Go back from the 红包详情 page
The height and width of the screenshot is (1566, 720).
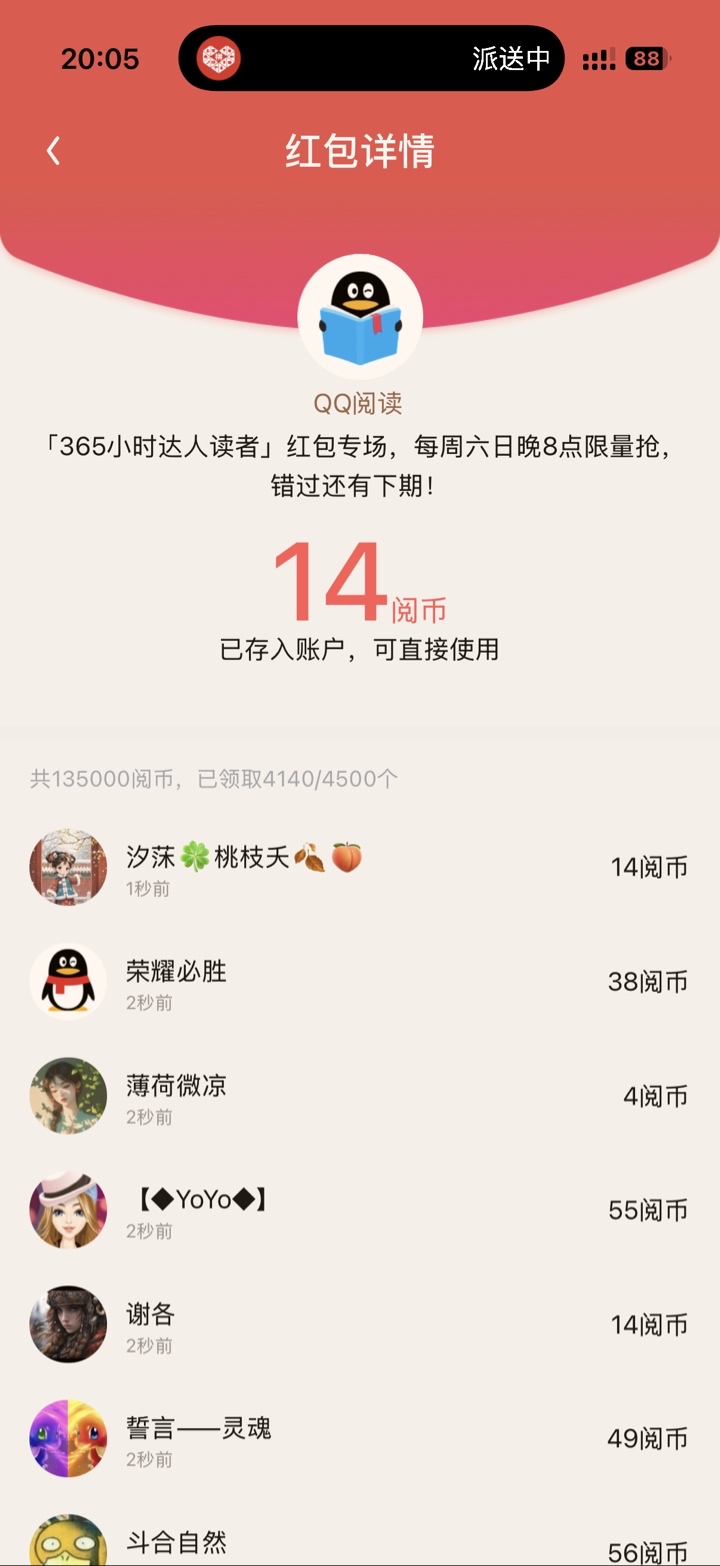[54, 151]
